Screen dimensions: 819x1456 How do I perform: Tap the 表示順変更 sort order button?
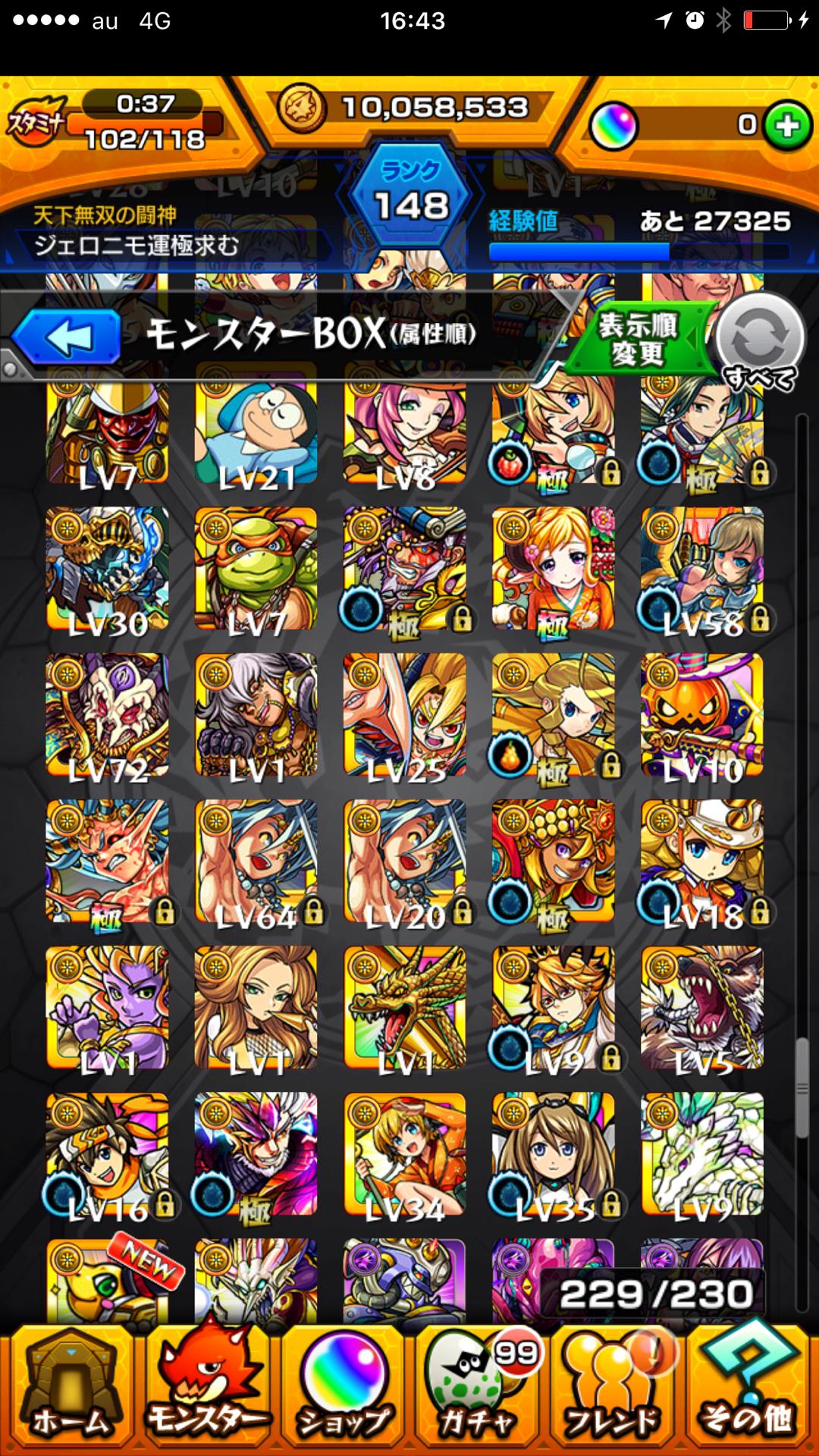click(x=639, y=340)
